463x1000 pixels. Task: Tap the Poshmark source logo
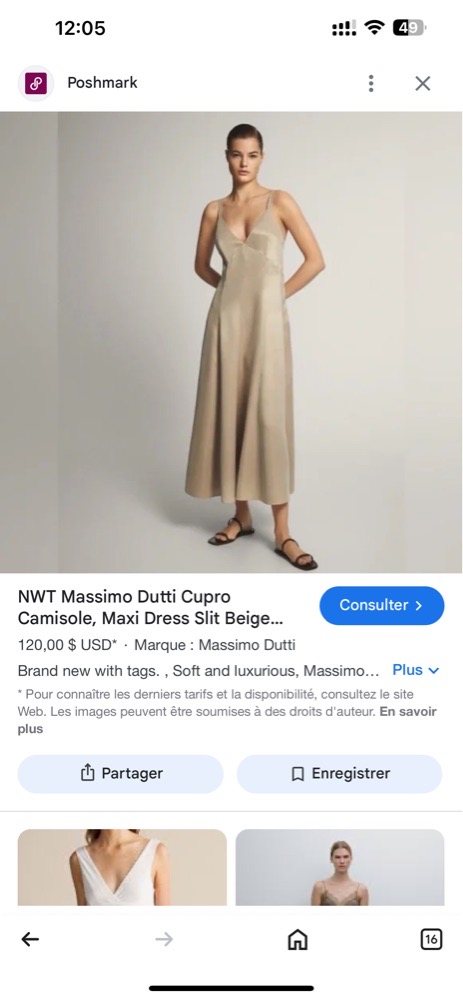(x=36, y=83)
